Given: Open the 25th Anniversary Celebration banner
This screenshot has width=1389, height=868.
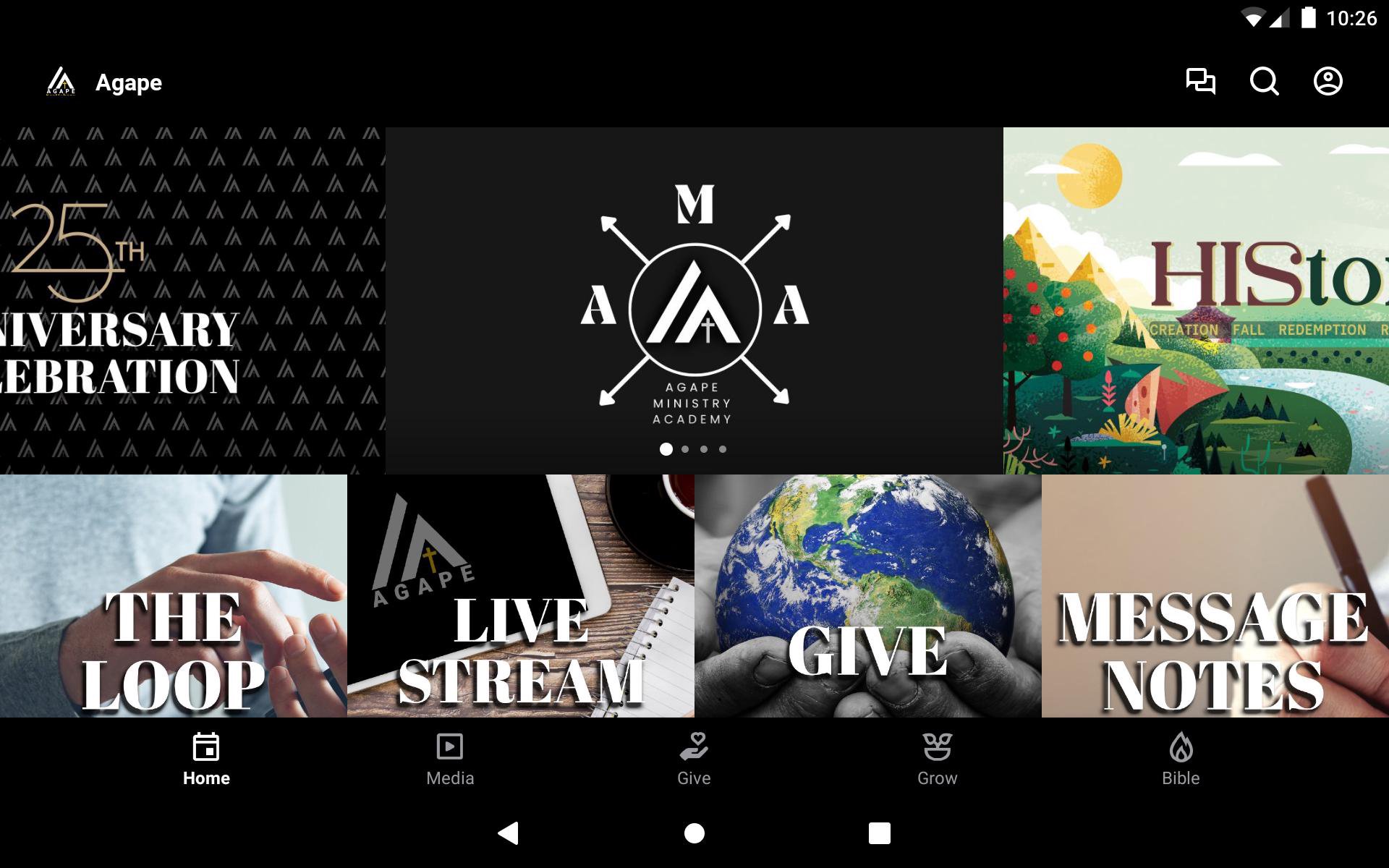Looking at the screenshot, I should 192,300.
